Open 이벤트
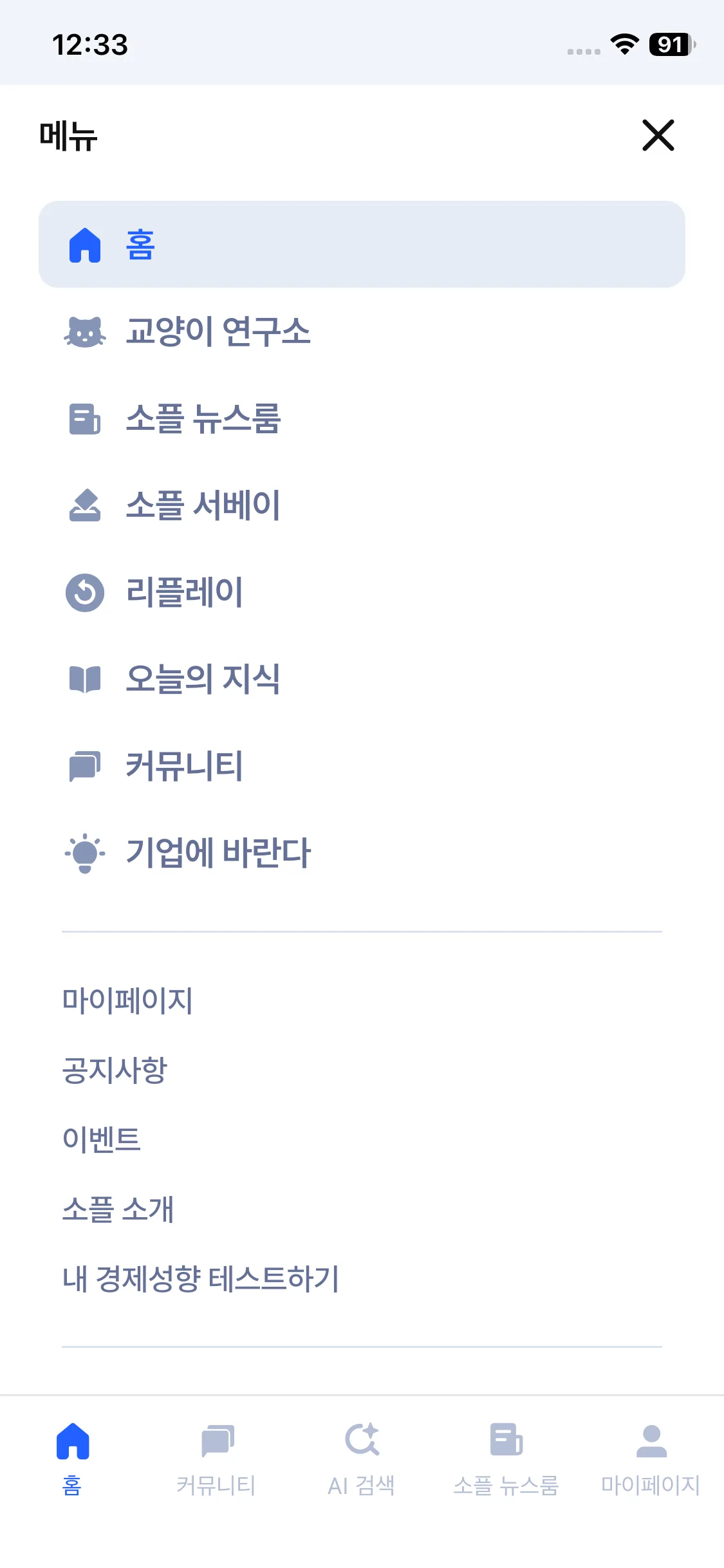Image resolution: width=724 pixels, height=1568 pixels. (101, 1140)
